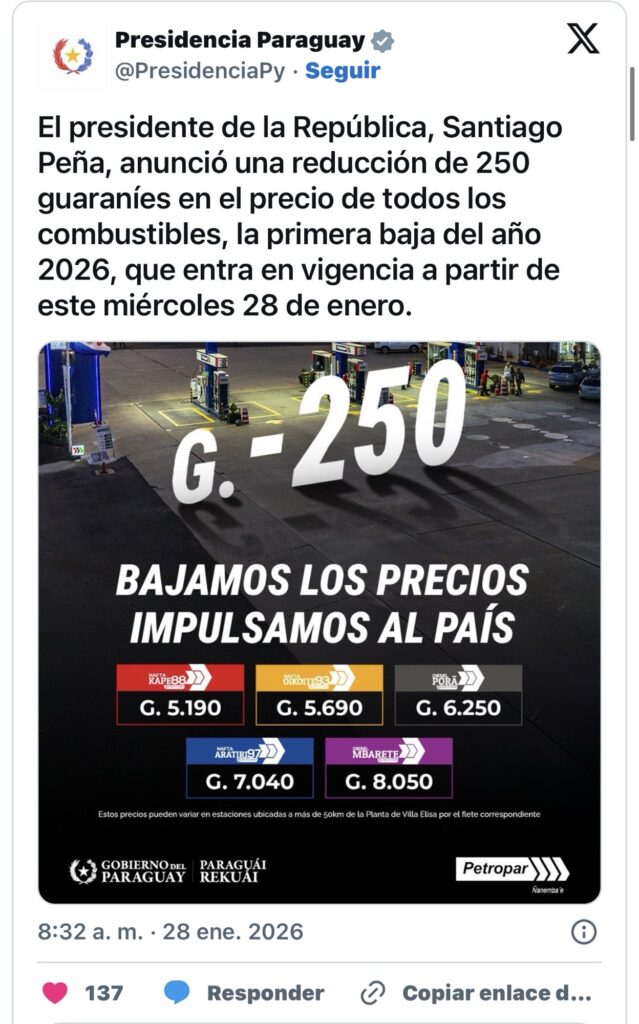Open Presidencia Paraguay account name
The width and height of the screenshot is (639, 1024).
(x=240, y=41)
